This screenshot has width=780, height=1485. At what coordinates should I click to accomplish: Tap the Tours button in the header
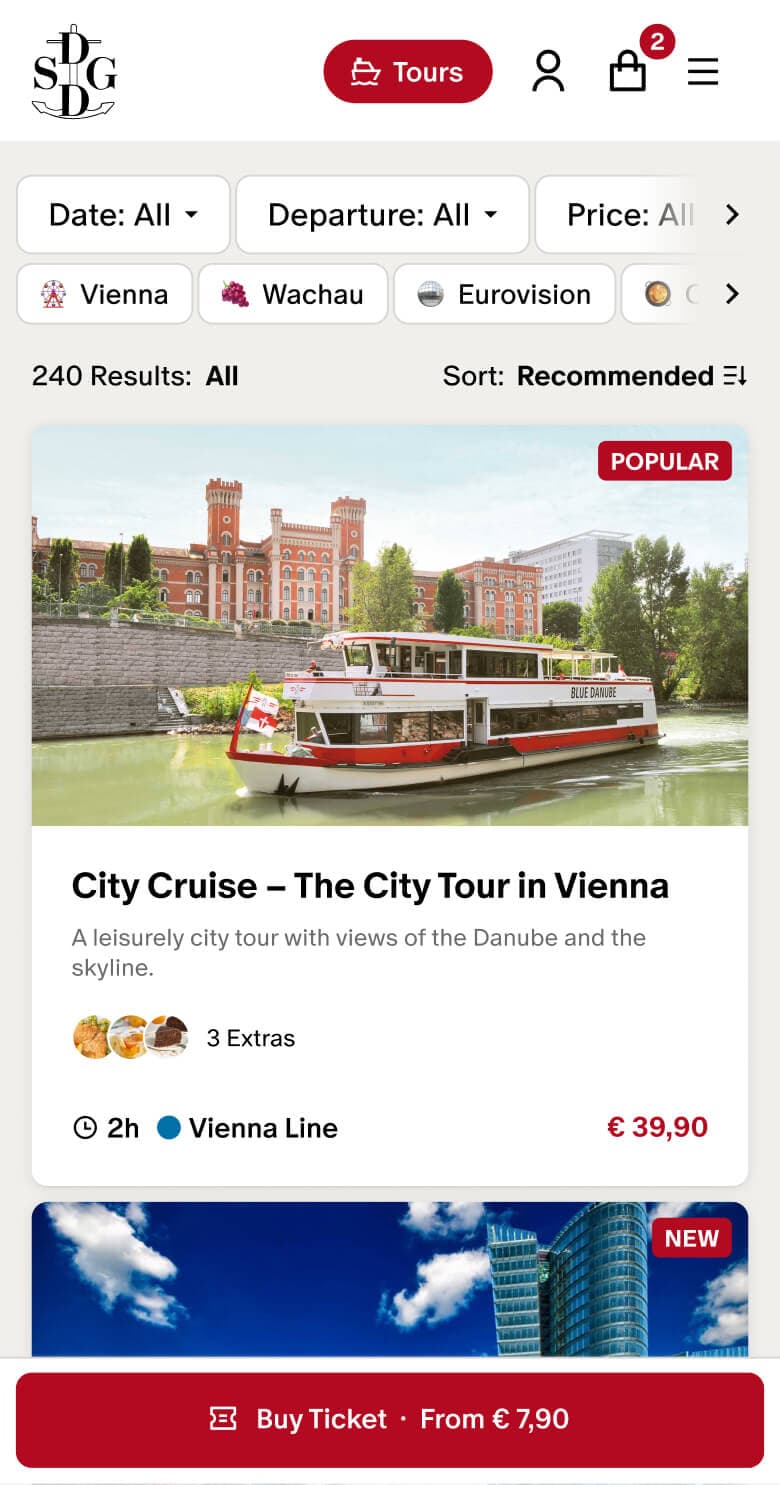[408, 72]
